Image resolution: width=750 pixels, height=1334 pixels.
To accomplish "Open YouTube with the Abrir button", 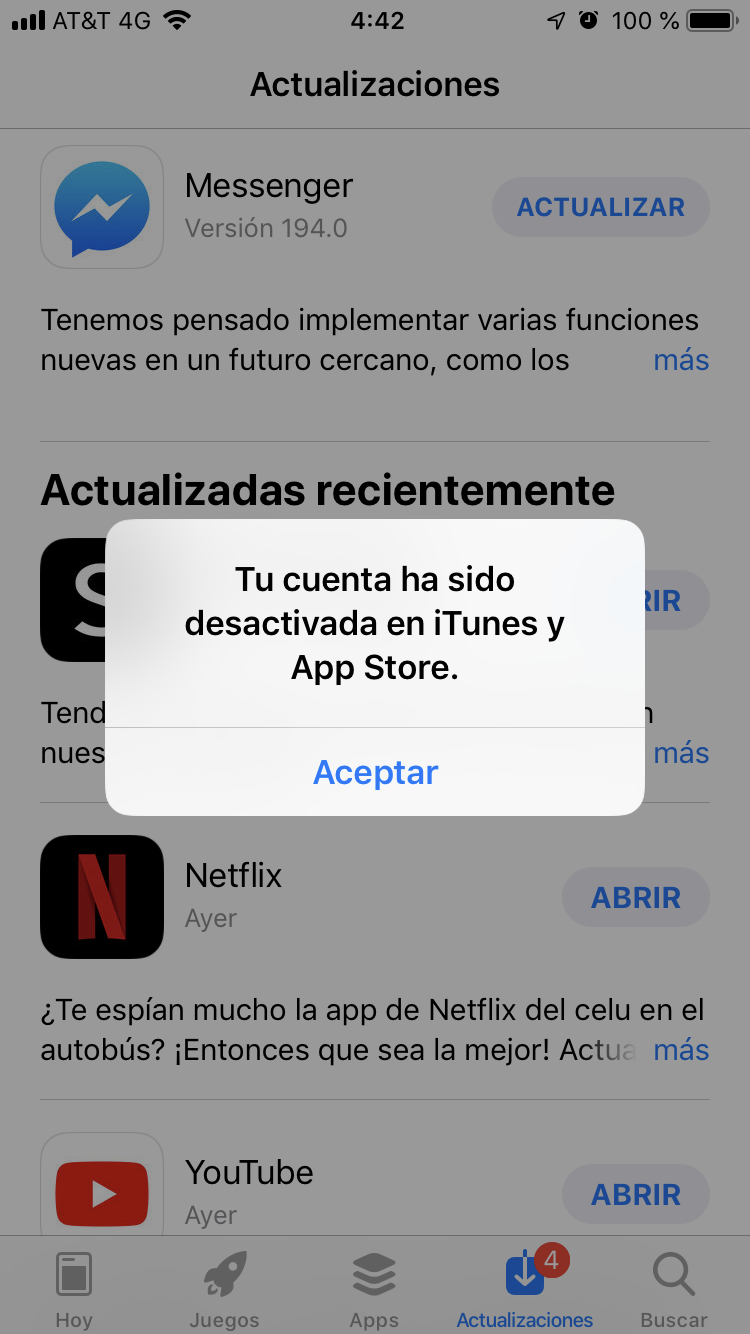I will pyautogui.click(x=635, y=1194).
